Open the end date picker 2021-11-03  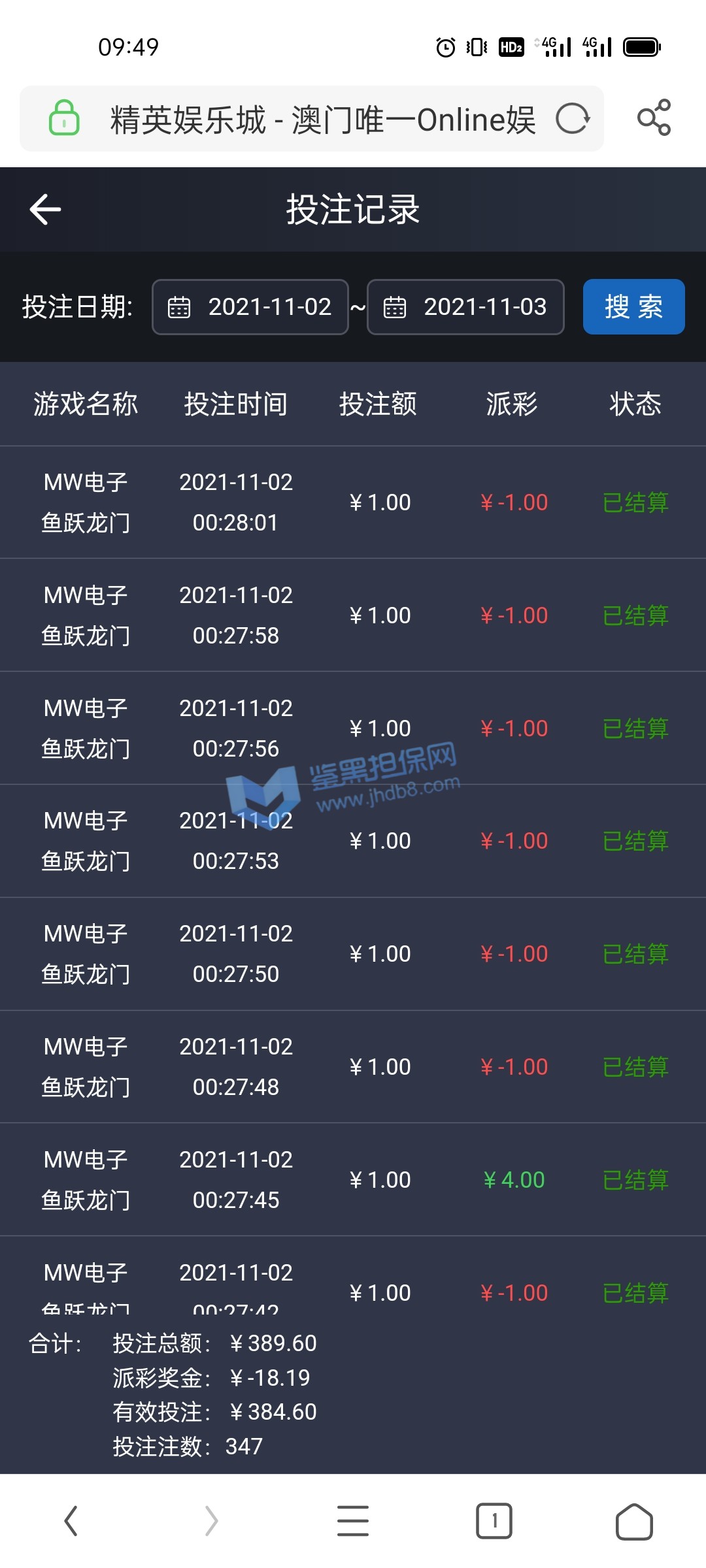[x=465, y=307]
